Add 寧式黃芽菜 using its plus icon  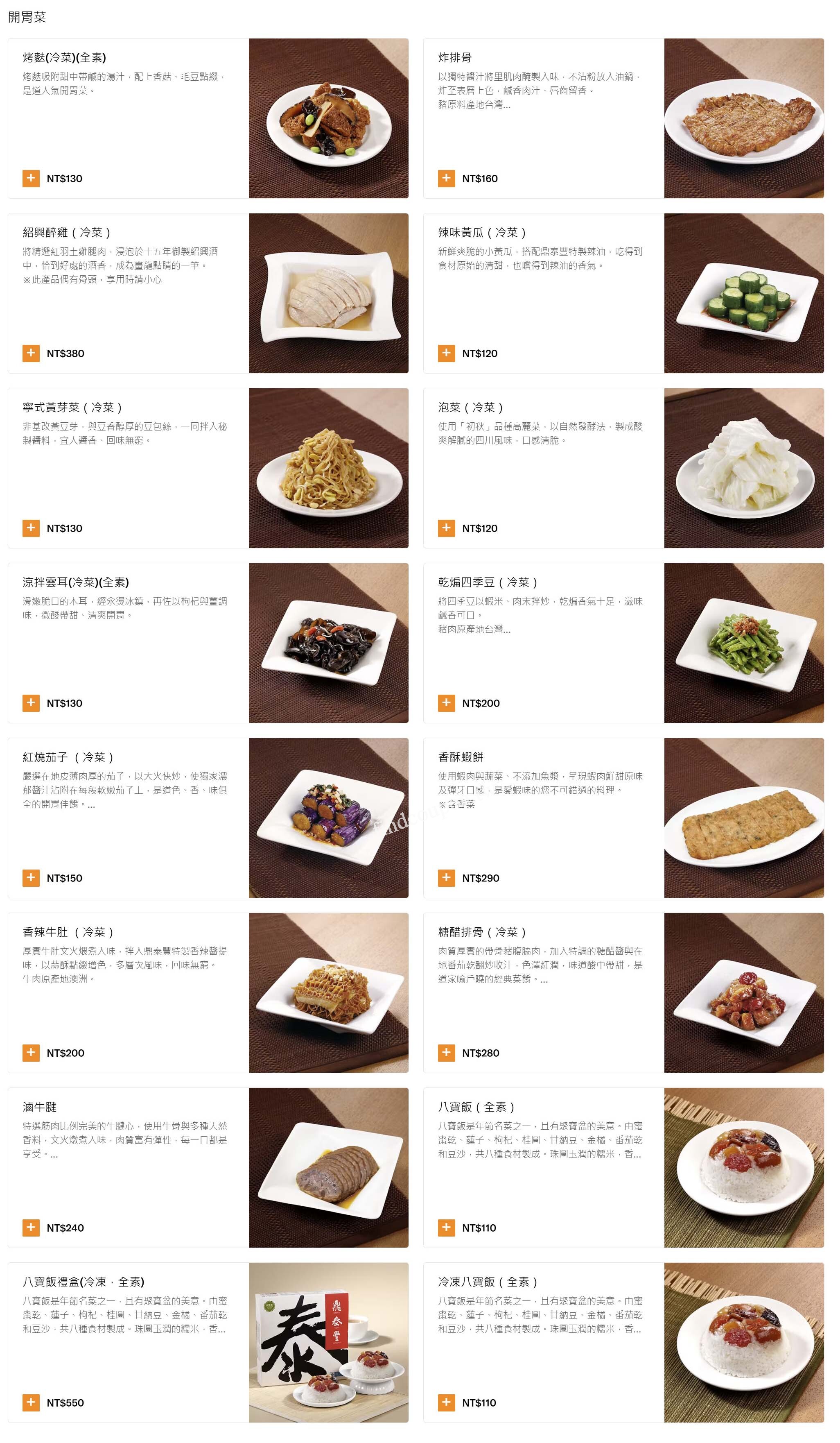tap(31, 528)
